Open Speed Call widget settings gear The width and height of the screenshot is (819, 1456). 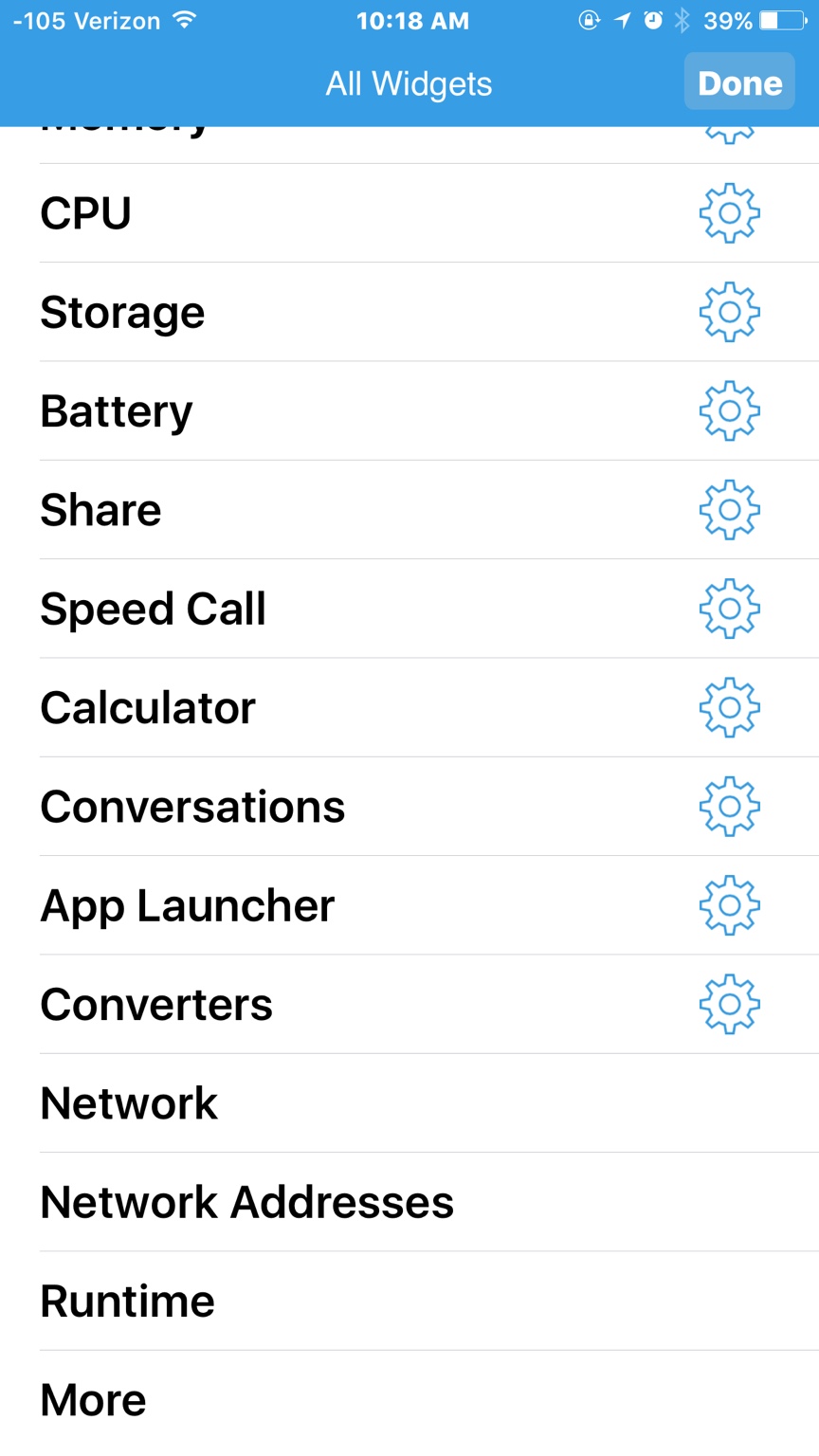point(729,609)
